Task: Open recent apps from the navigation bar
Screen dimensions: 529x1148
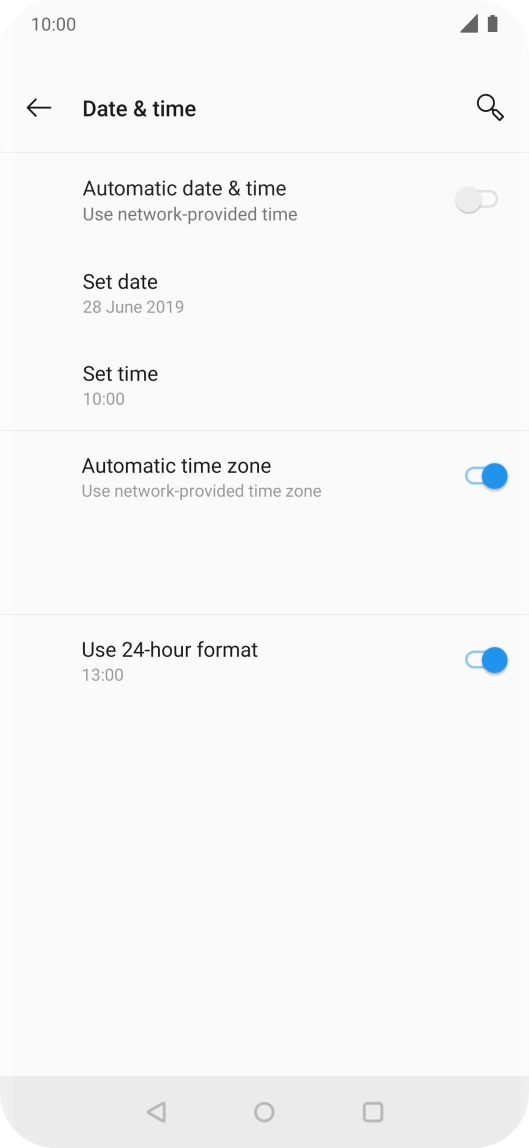Action: (373, 1112)
